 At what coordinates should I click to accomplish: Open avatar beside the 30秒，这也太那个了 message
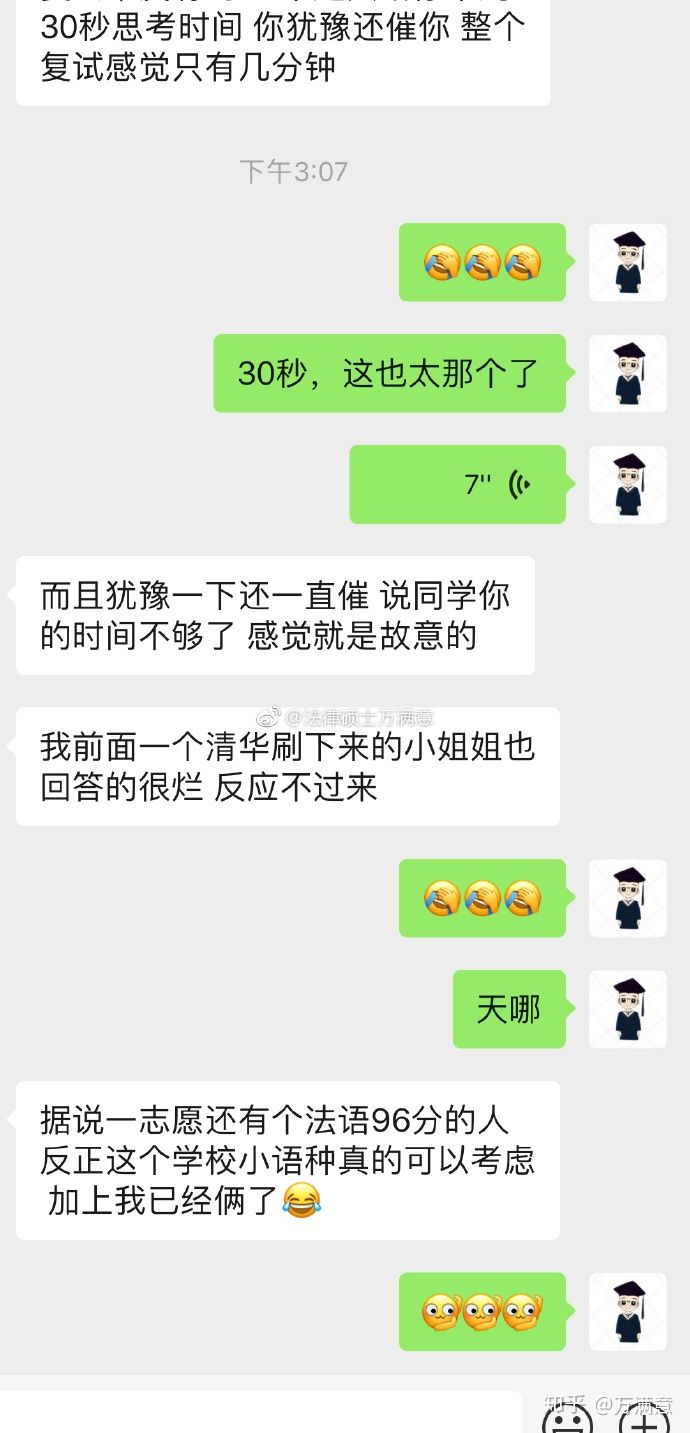click(x=628, y=373)
